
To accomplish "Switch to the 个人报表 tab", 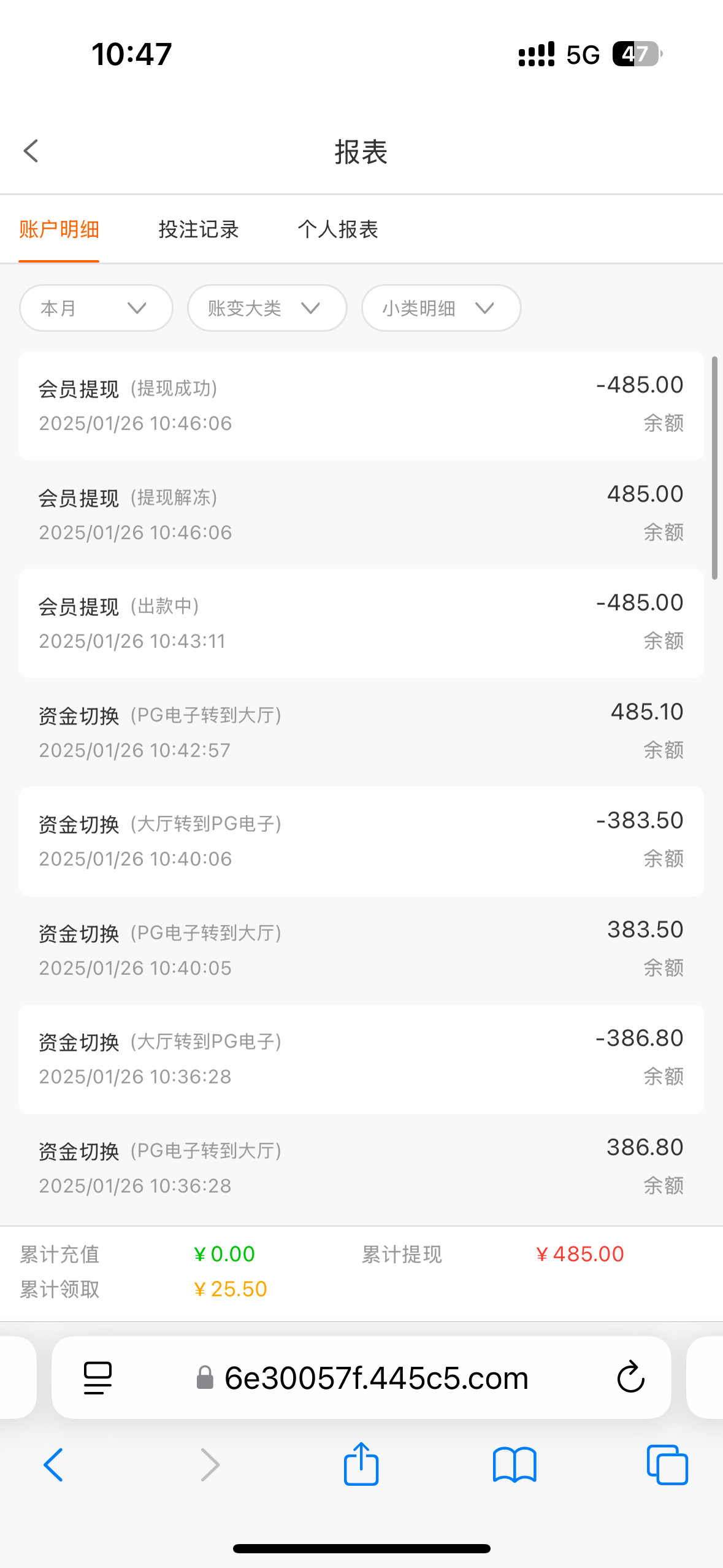I will click(338, 229).
